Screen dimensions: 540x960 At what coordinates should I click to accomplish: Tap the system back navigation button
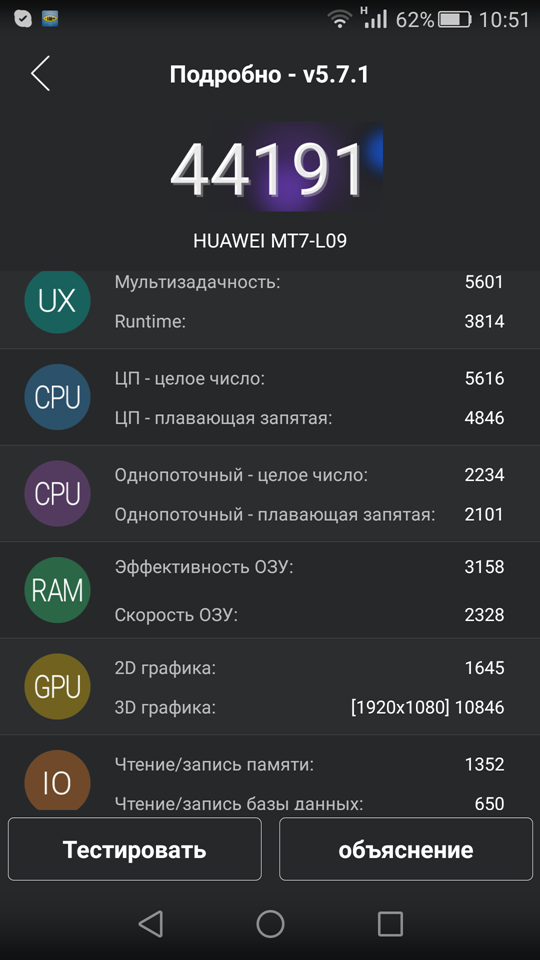click(x=151, y=924)
